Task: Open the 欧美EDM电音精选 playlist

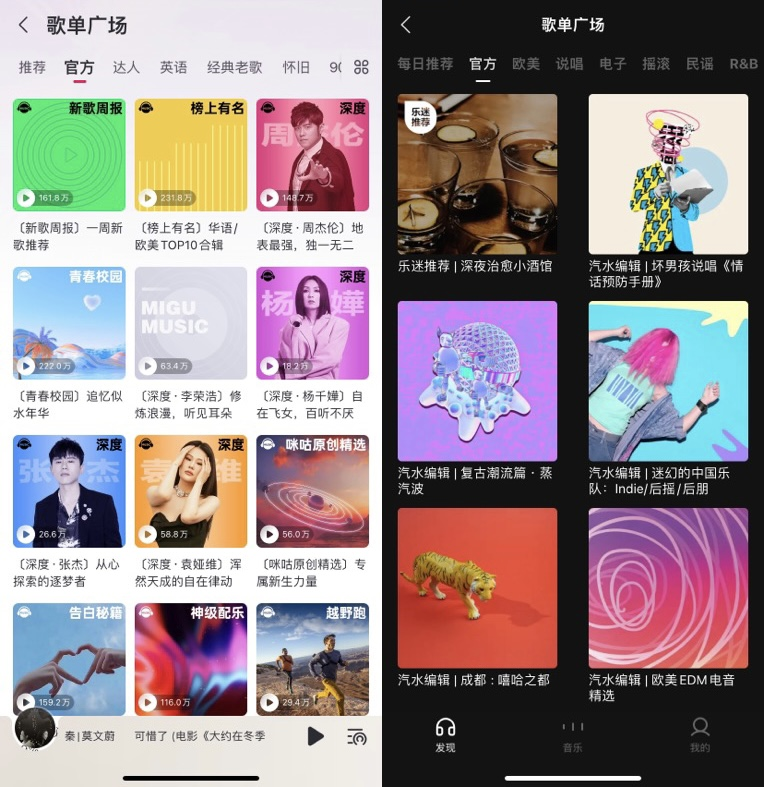Action: point(668,588)
